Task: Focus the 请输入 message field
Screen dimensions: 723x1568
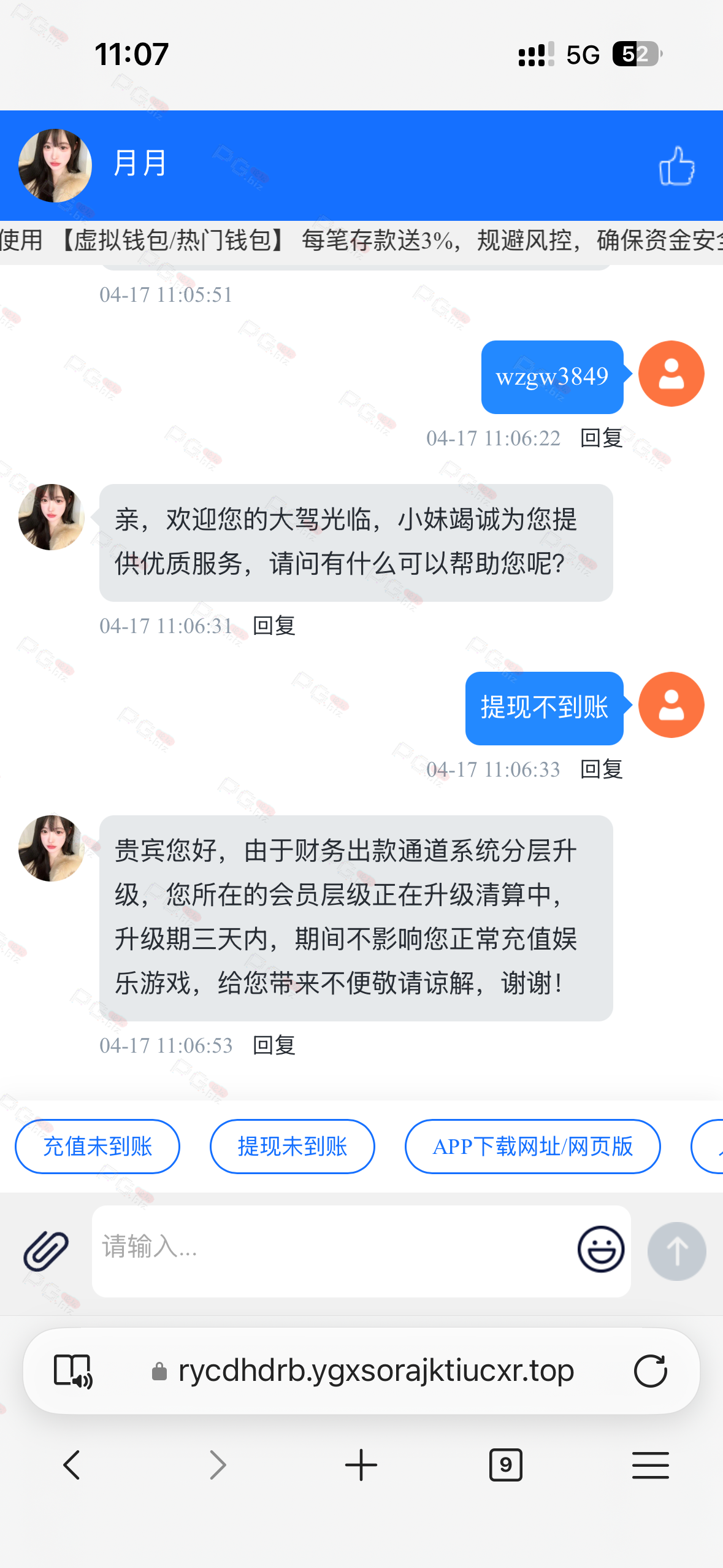Action: coord(331,1250)
